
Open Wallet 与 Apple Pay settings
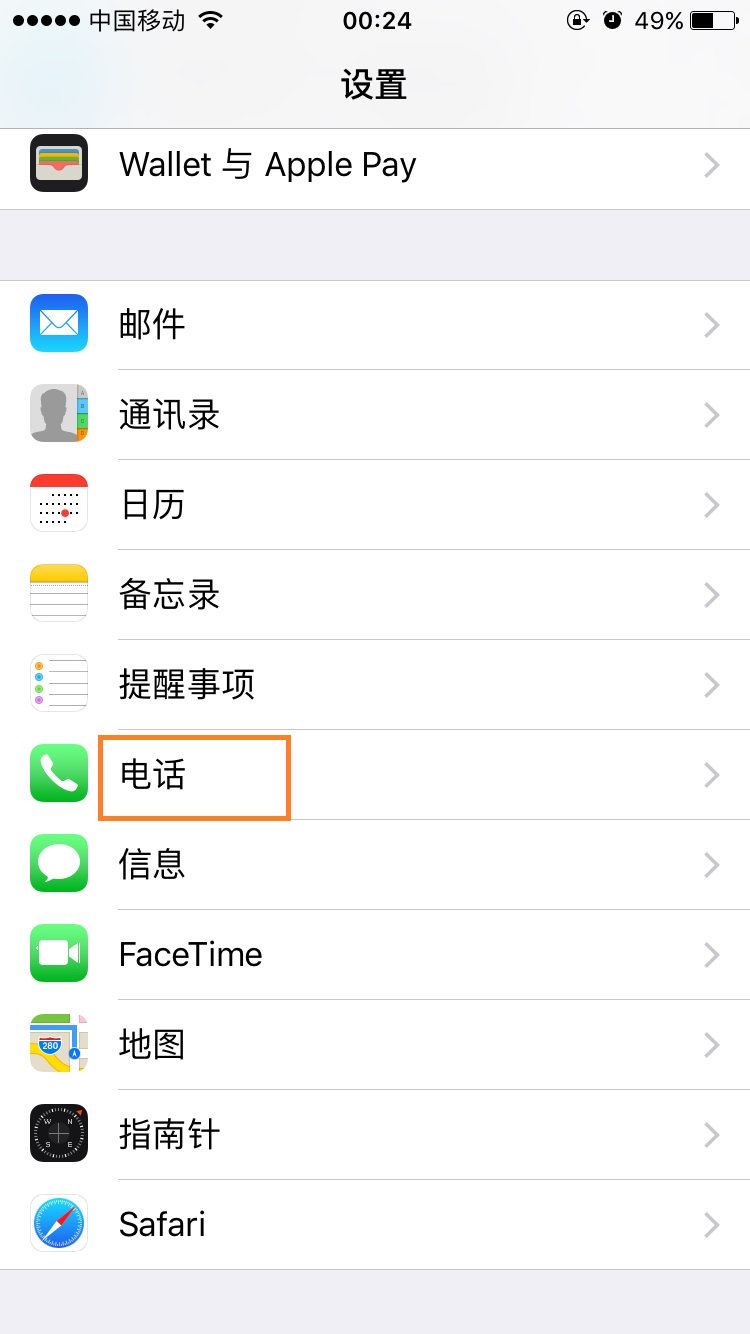pos(375,163)
